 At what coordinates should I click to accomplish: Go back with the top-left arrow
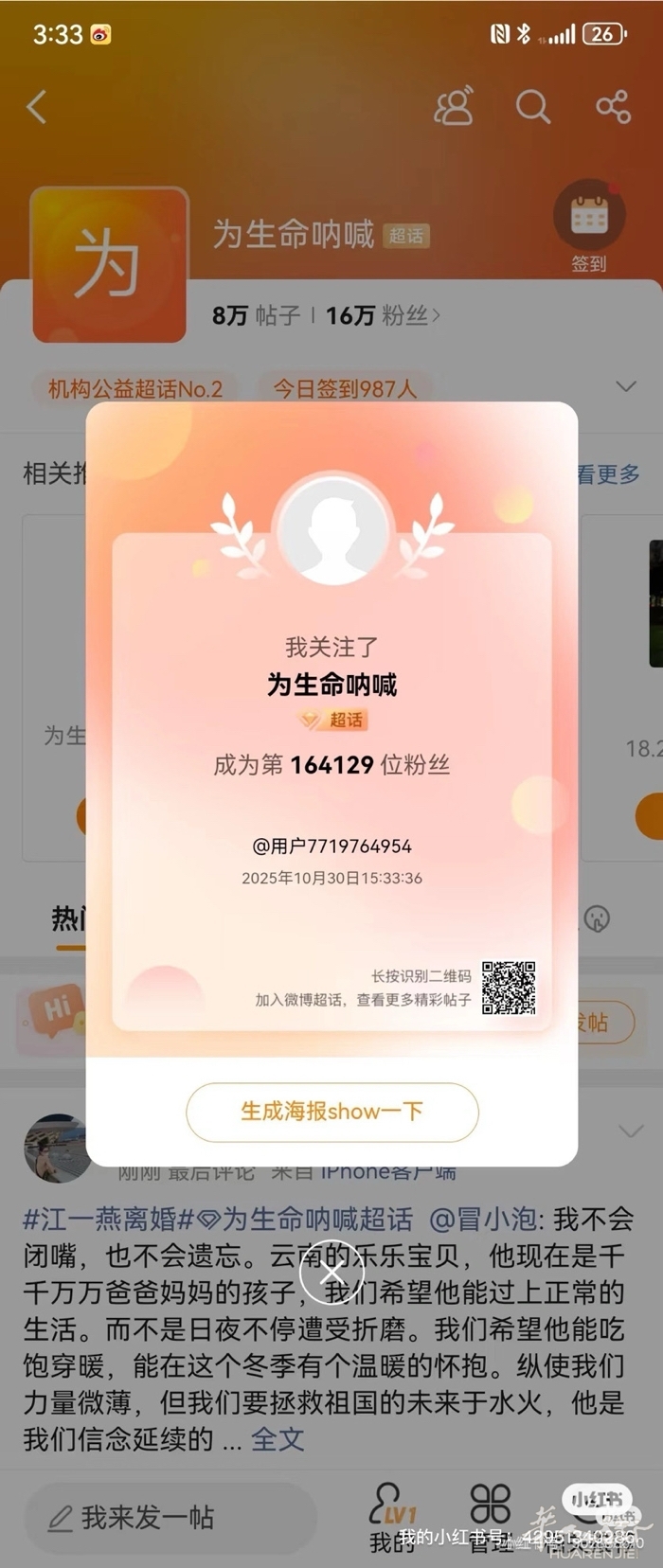37,107
